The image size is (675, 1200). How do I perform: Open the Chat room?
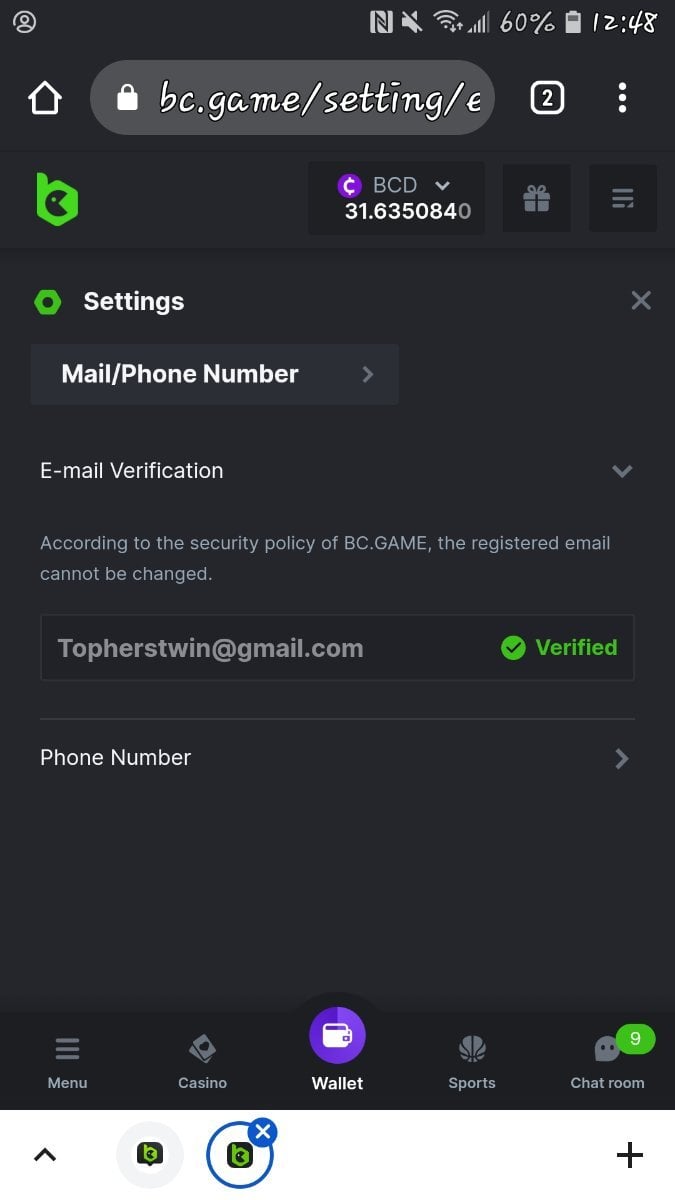607,1061
